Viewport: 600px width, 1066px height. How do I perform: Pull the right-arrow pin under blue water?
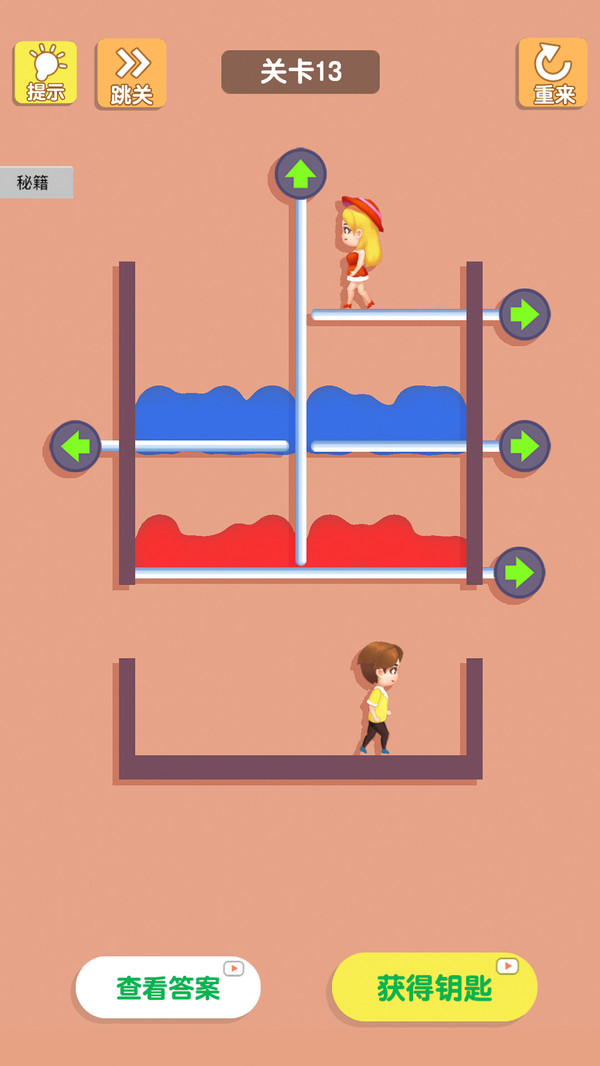[x=524, y=446]
